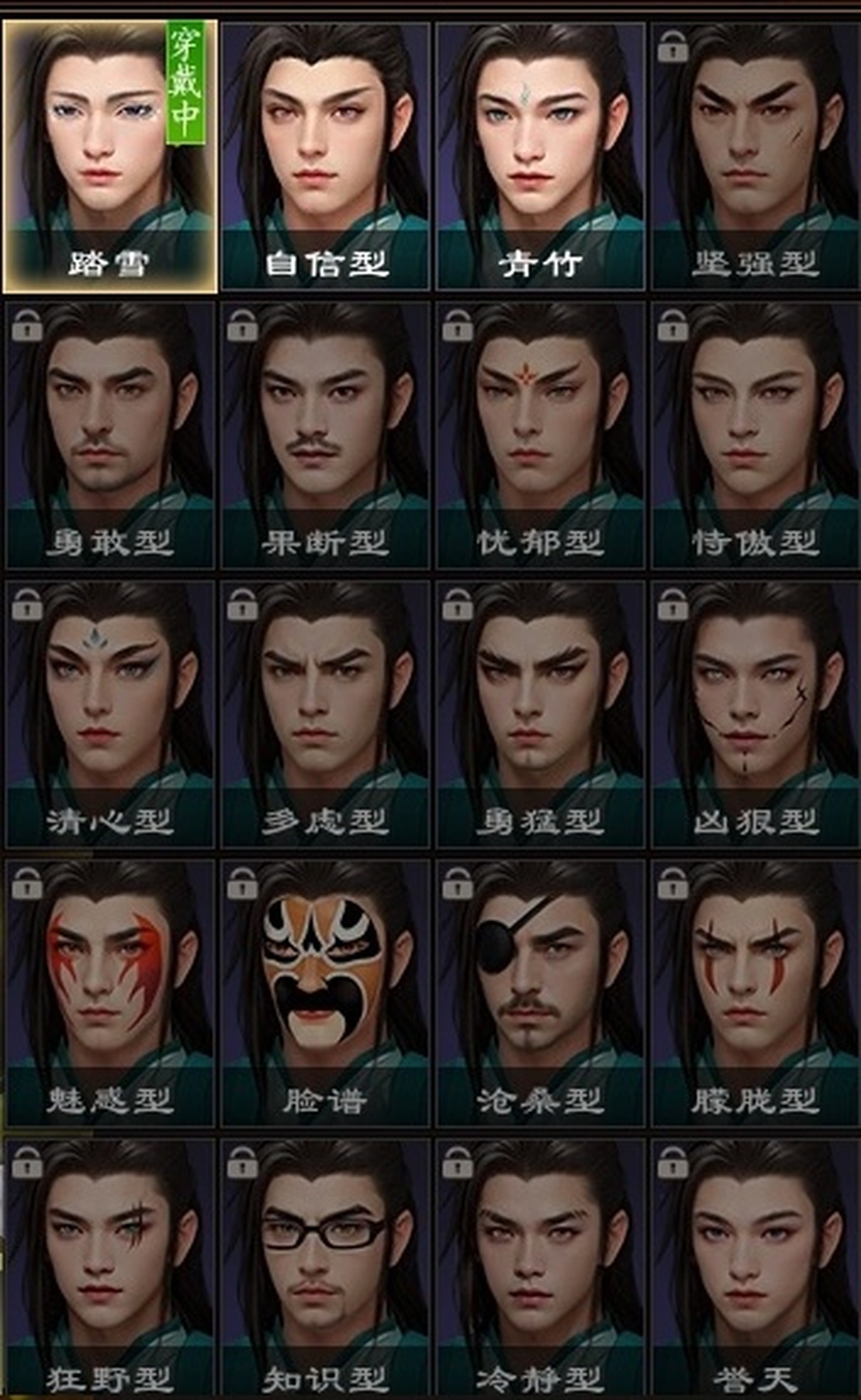Choose the 冷静型 face style
861x1400 pixels.
click(541, 1269)
